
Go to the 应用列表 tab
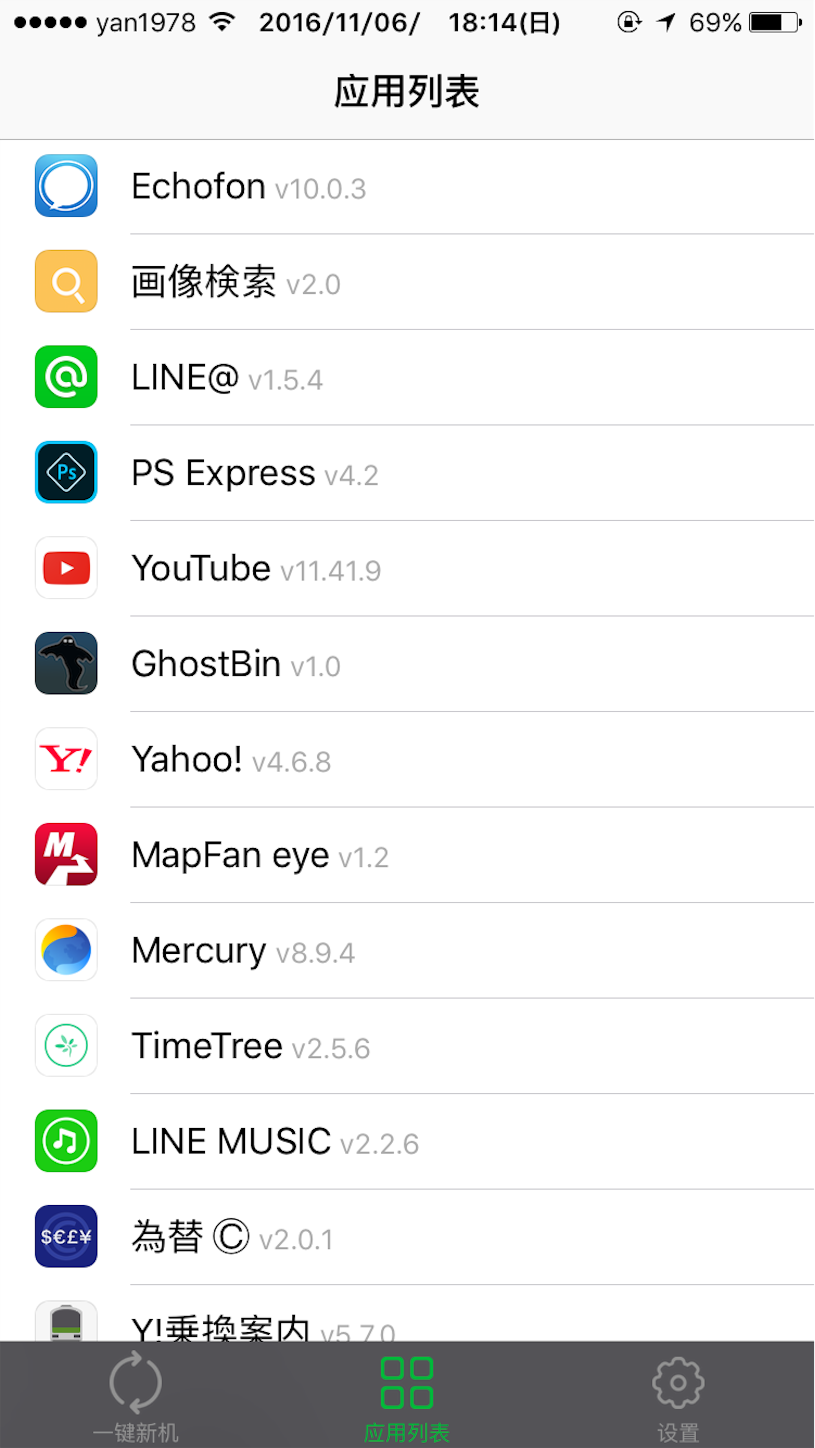tap(407, 1395)
